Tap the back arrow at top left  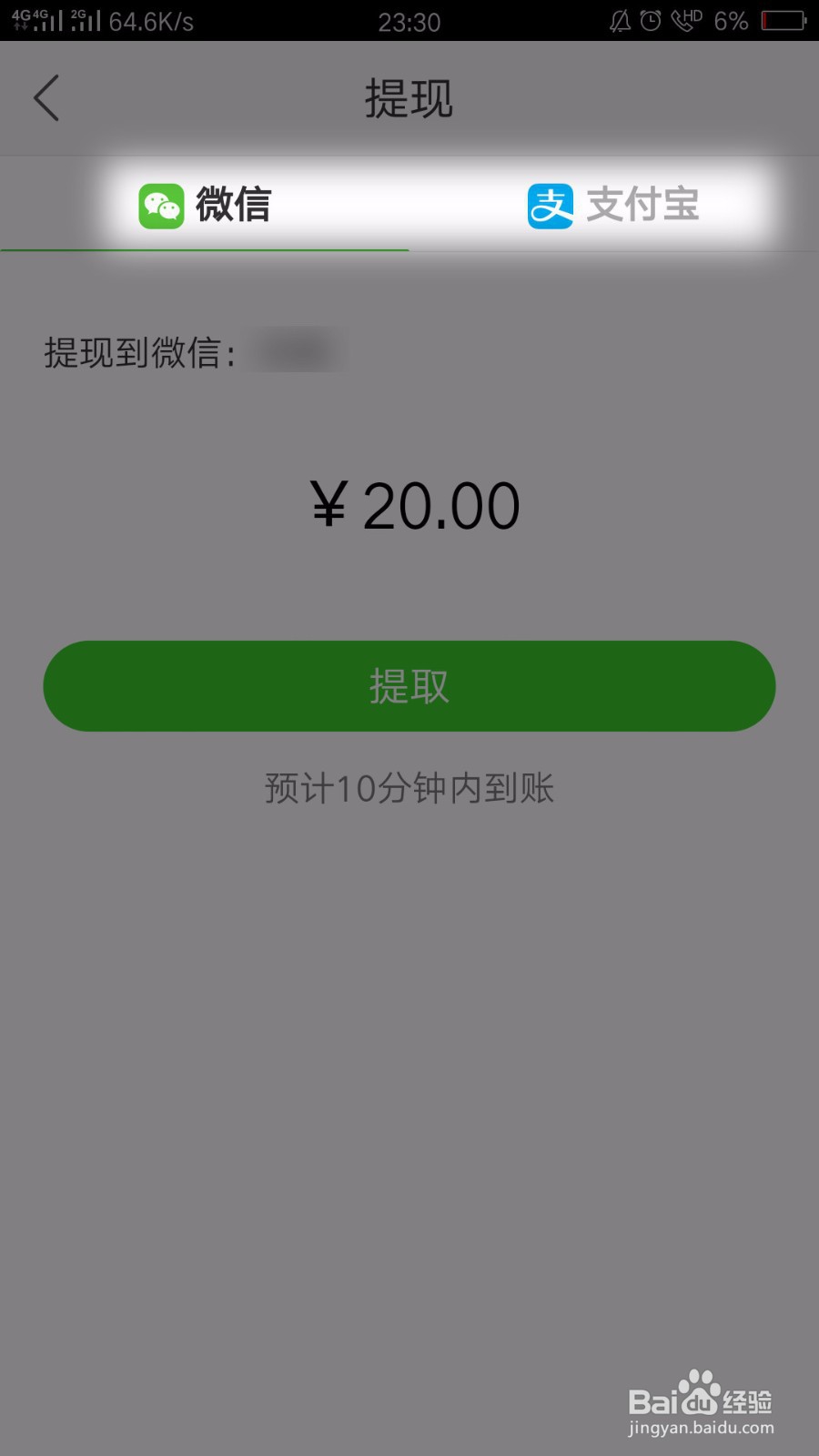[47, 97]
